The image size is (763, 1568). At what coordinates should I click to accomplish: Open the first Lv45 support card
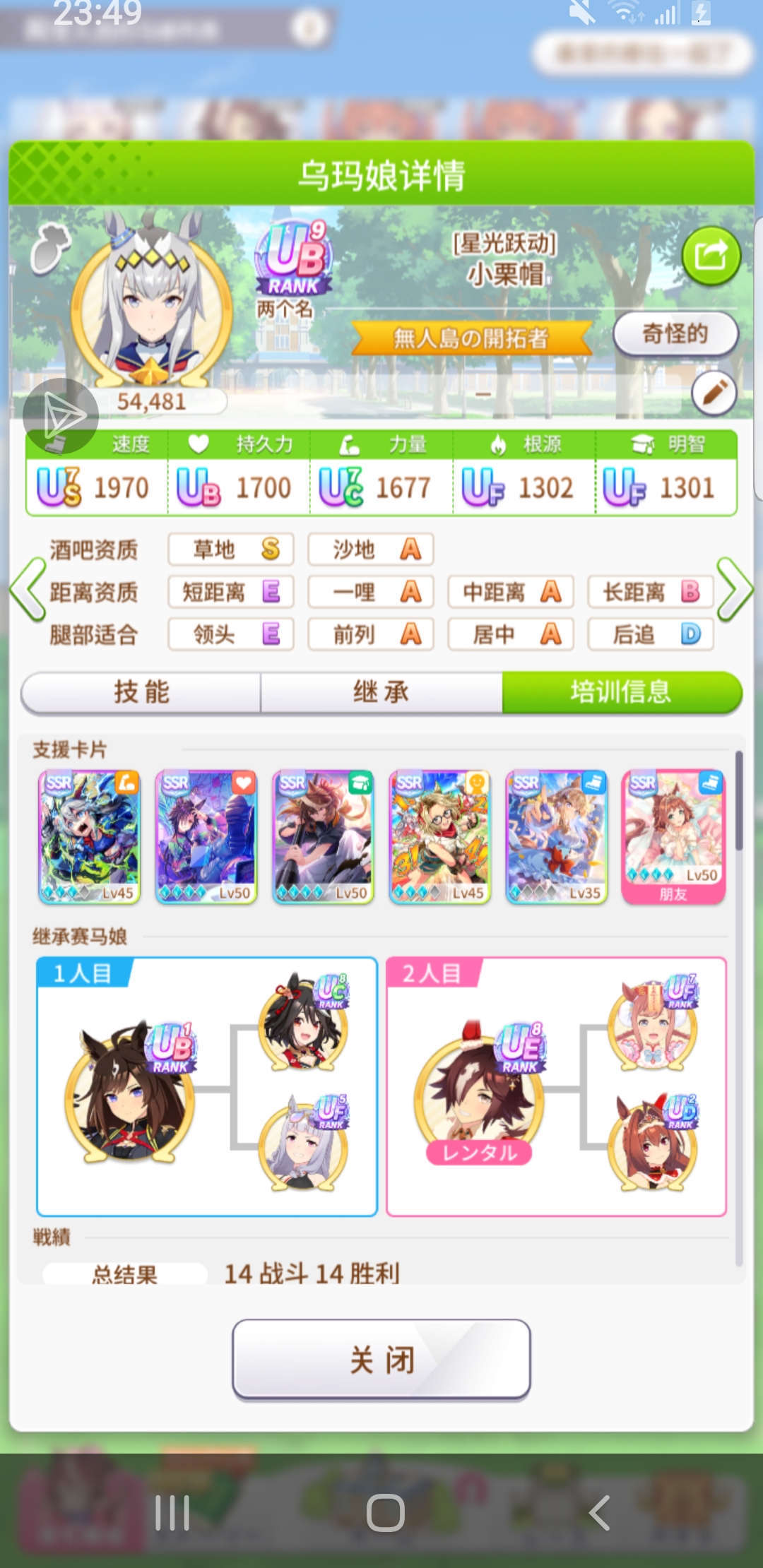[x=90, y=836]
